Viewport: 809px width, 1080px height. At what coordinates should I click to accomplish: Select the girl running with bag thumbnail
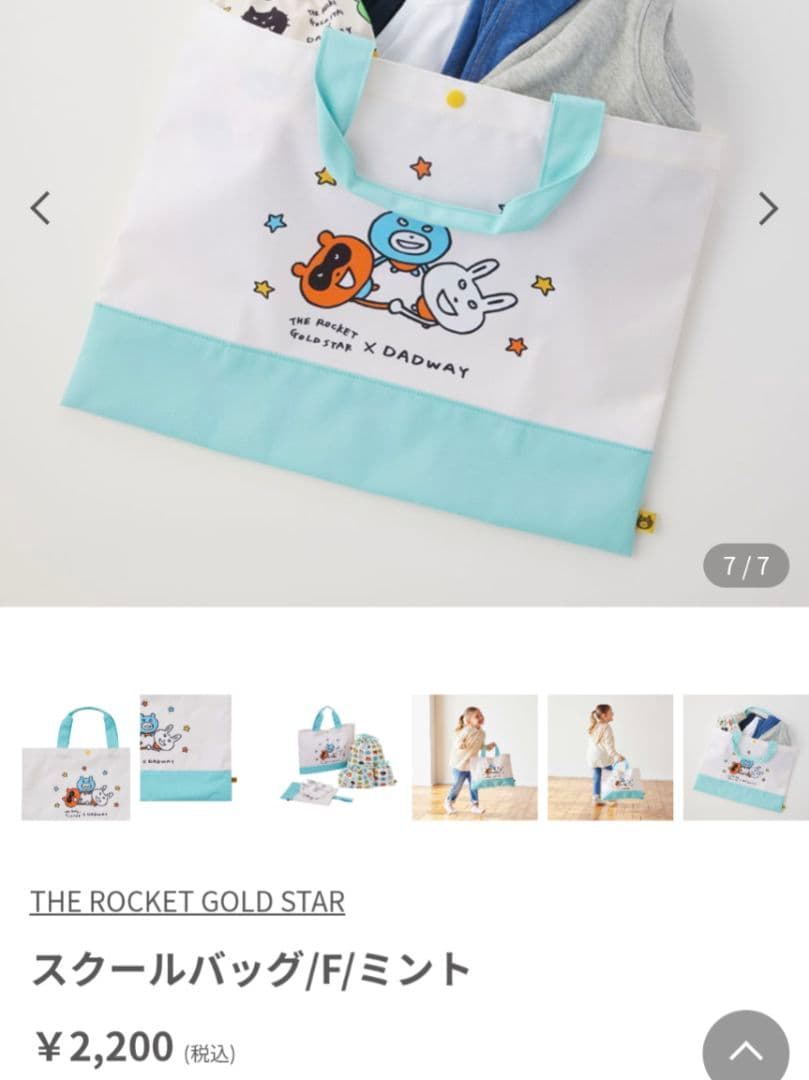(474, 757)
